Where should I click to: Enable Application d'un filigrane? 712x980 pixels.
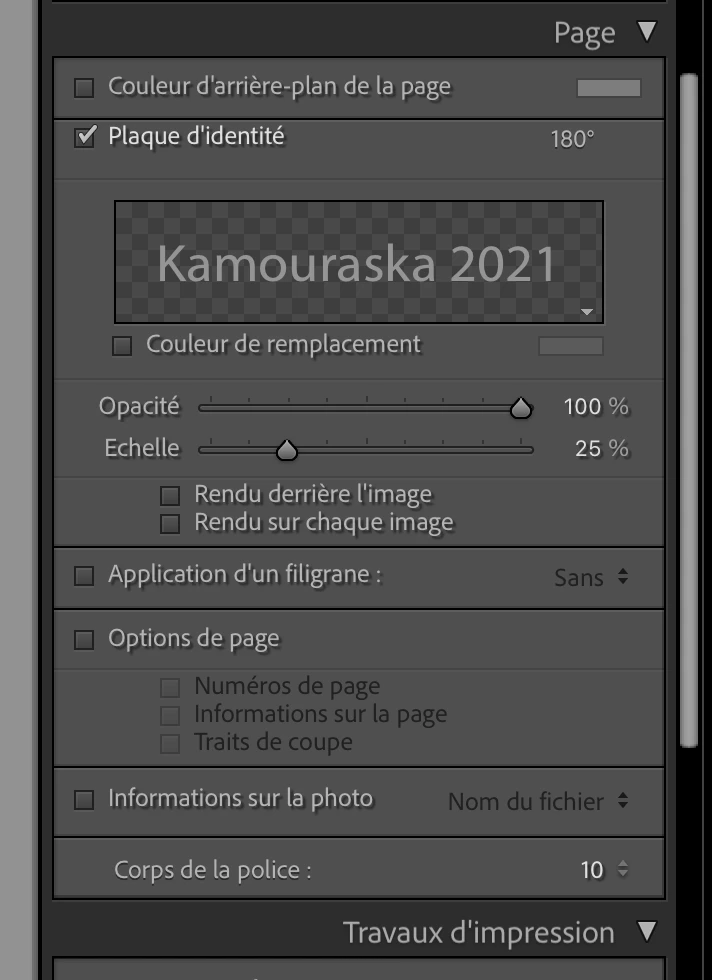(85, 576)
